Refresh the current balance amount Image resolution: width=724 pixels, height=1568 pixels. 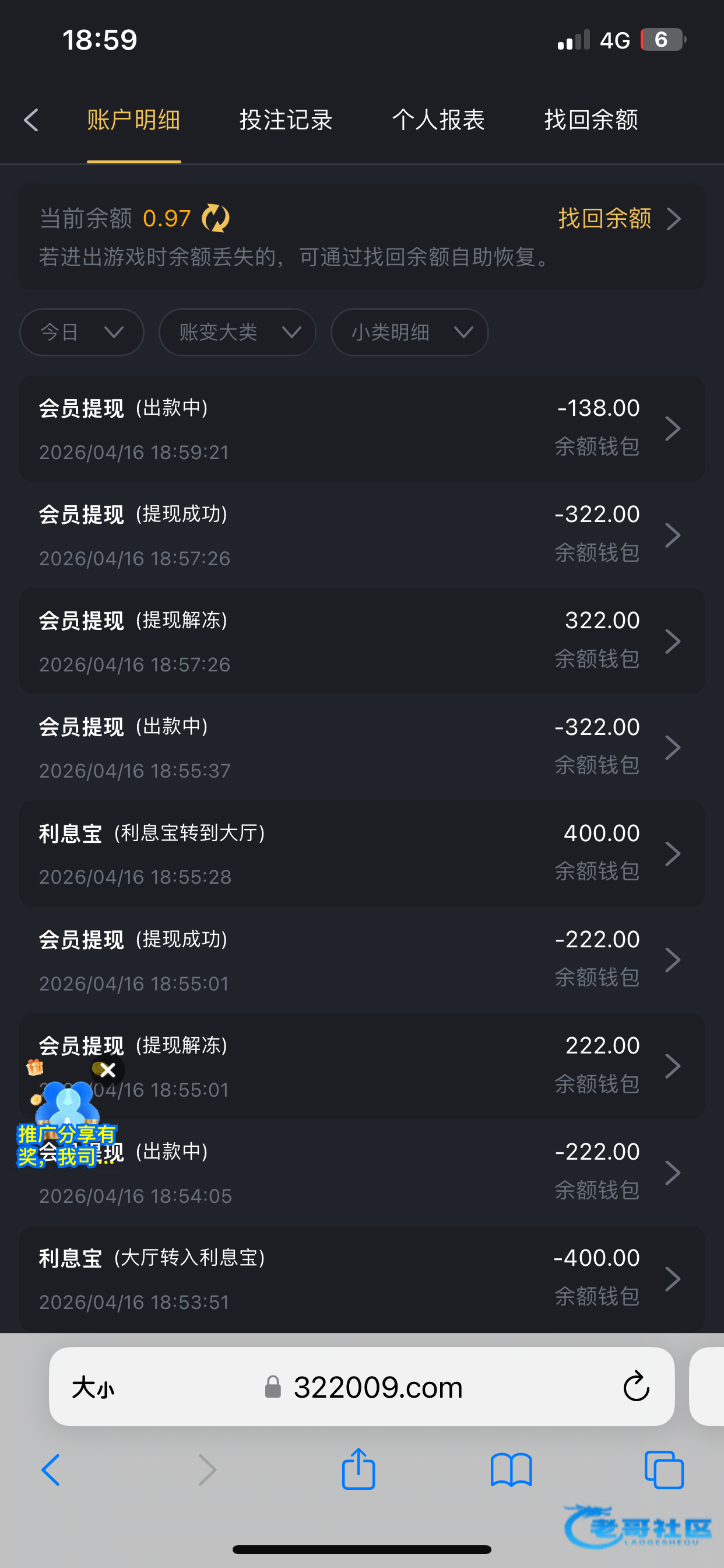215,219
